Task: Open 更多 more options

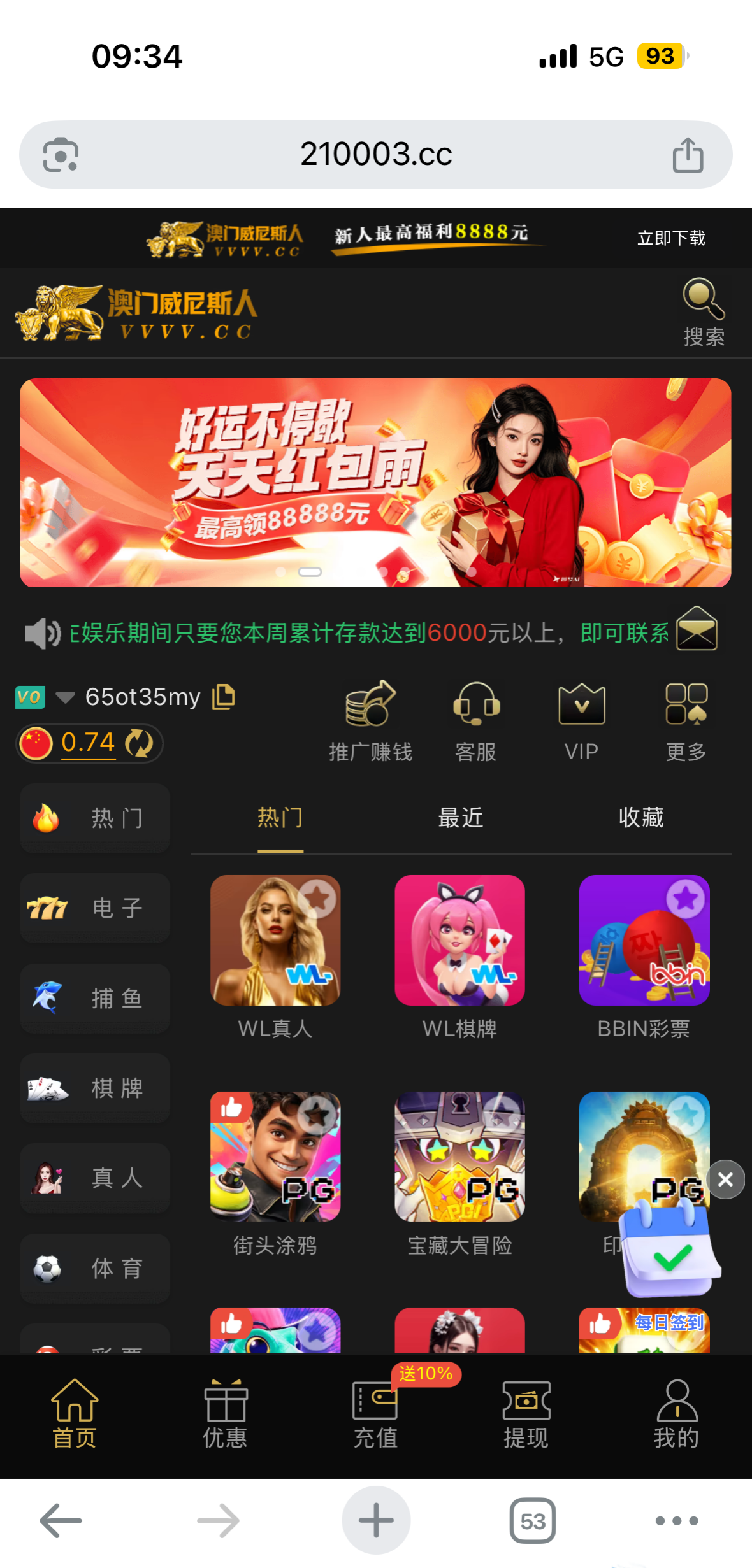Action: pos(686,721)
